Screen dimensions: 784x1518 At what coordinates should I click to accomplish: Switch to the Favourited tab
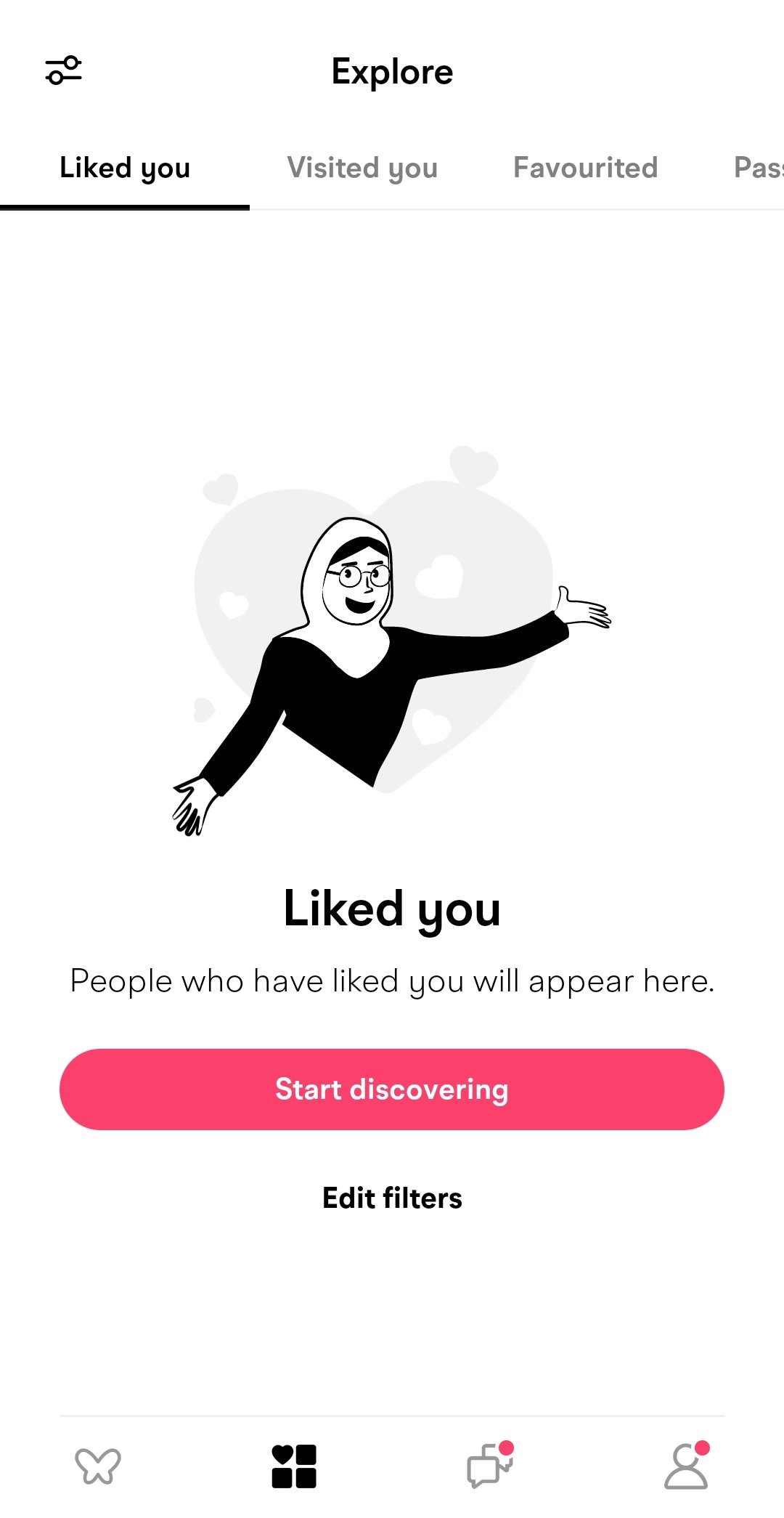click(585, 168)
